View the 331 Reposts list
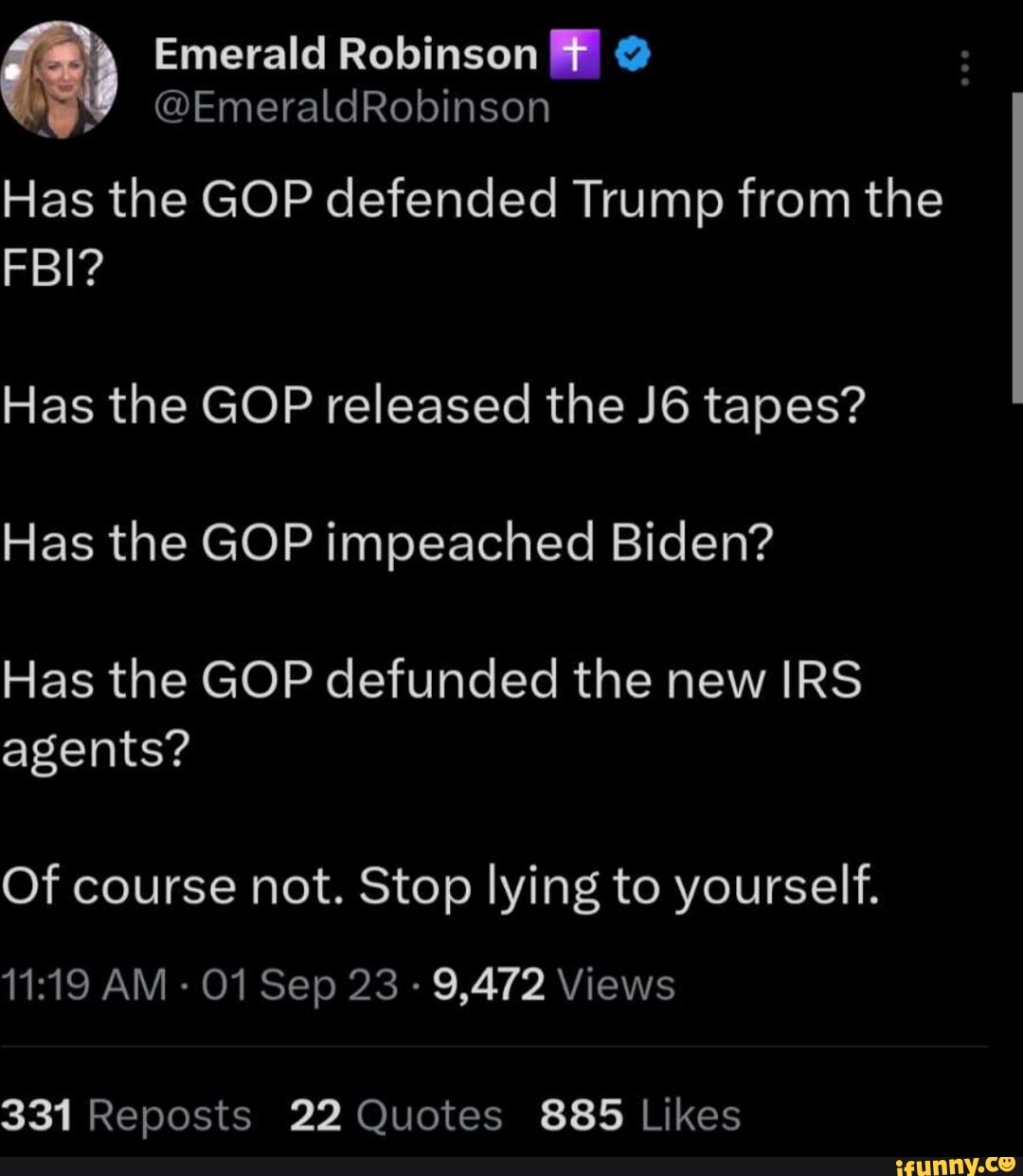The width and height of the screenshot is (1023, 1176). pyautogui.click(x=126, y=1114)
